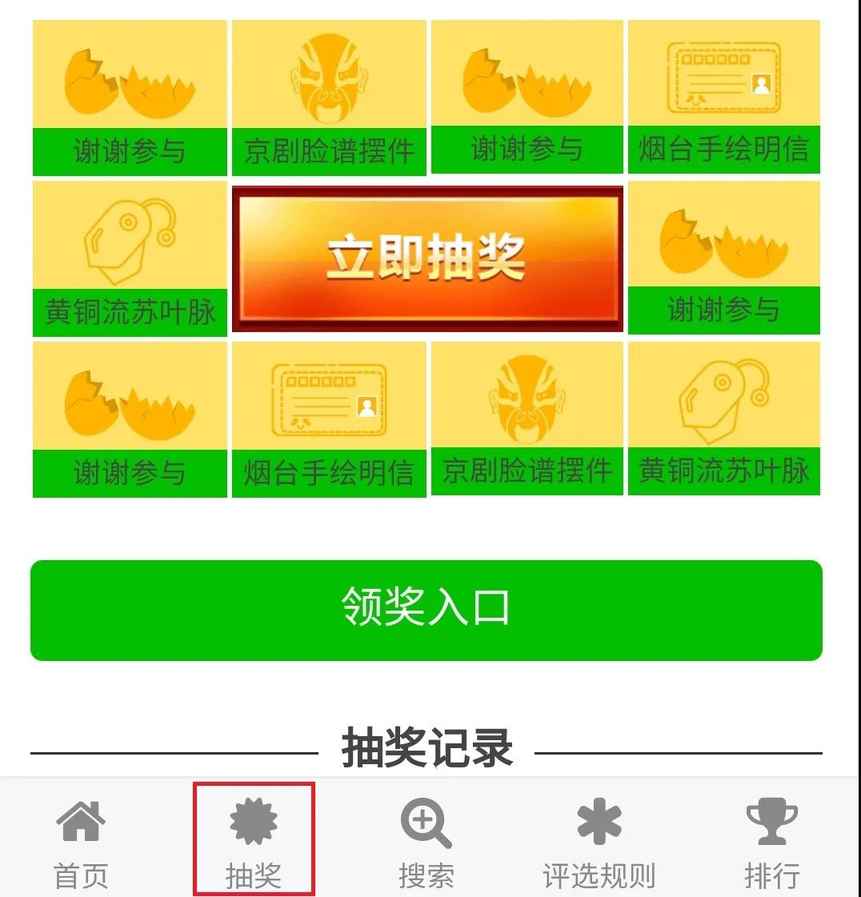861x897 pixels.
Task: Tap the 立即抽奖 draw button
Action: pos(427,258)
